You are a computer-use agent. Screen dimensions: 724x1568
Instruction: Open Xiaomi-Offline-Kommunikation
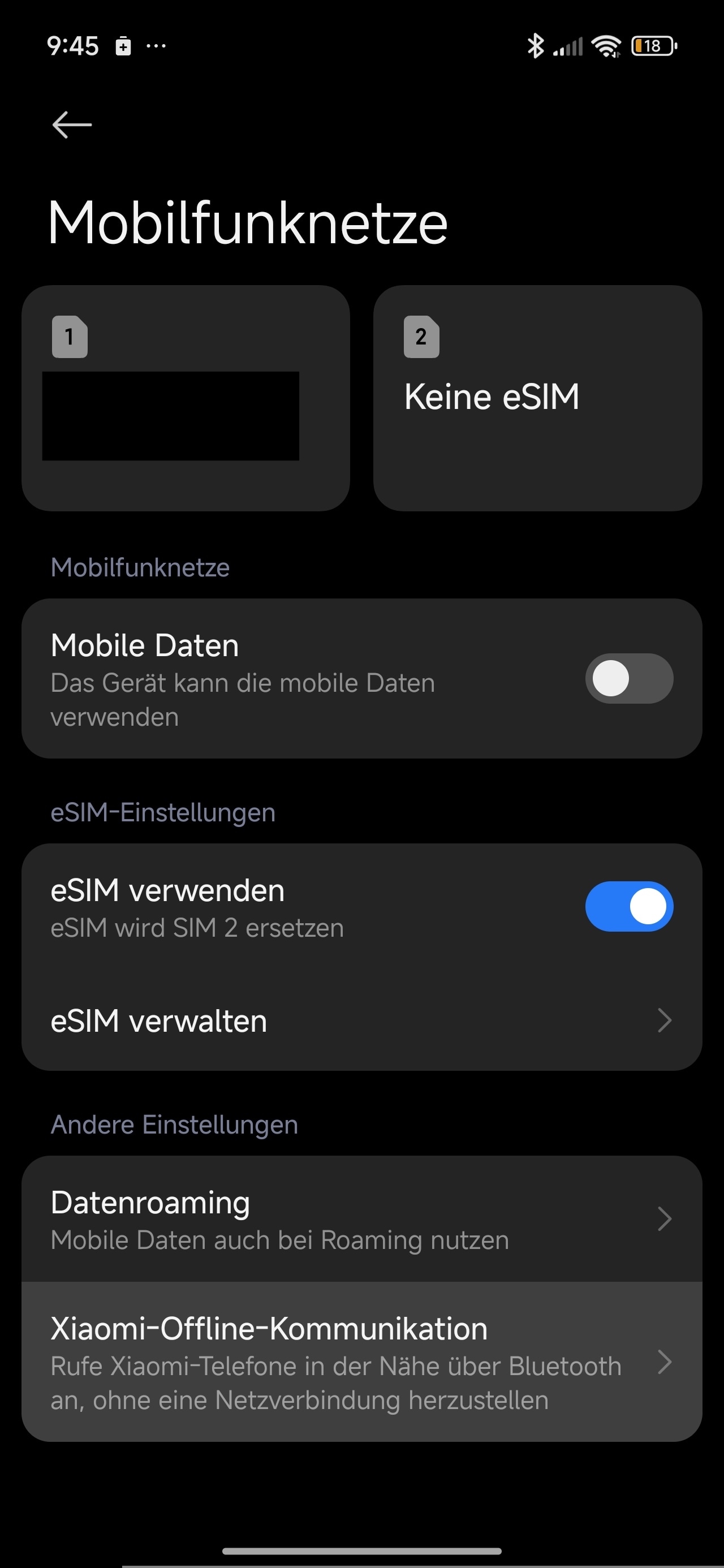point(361,1362)
